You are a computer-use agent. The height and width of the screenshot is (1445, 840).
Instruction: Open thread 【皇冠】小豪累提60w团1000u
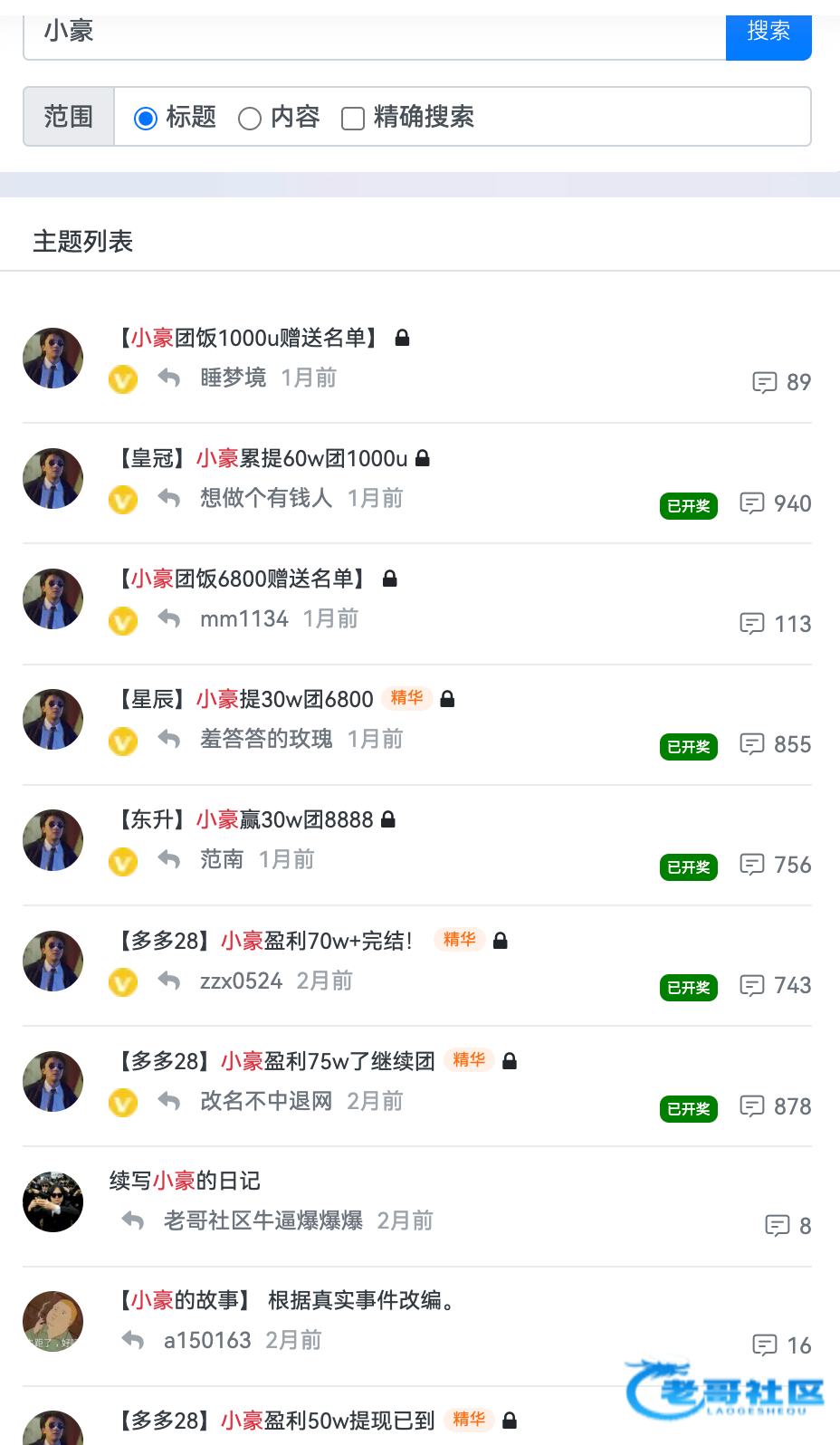262,459
